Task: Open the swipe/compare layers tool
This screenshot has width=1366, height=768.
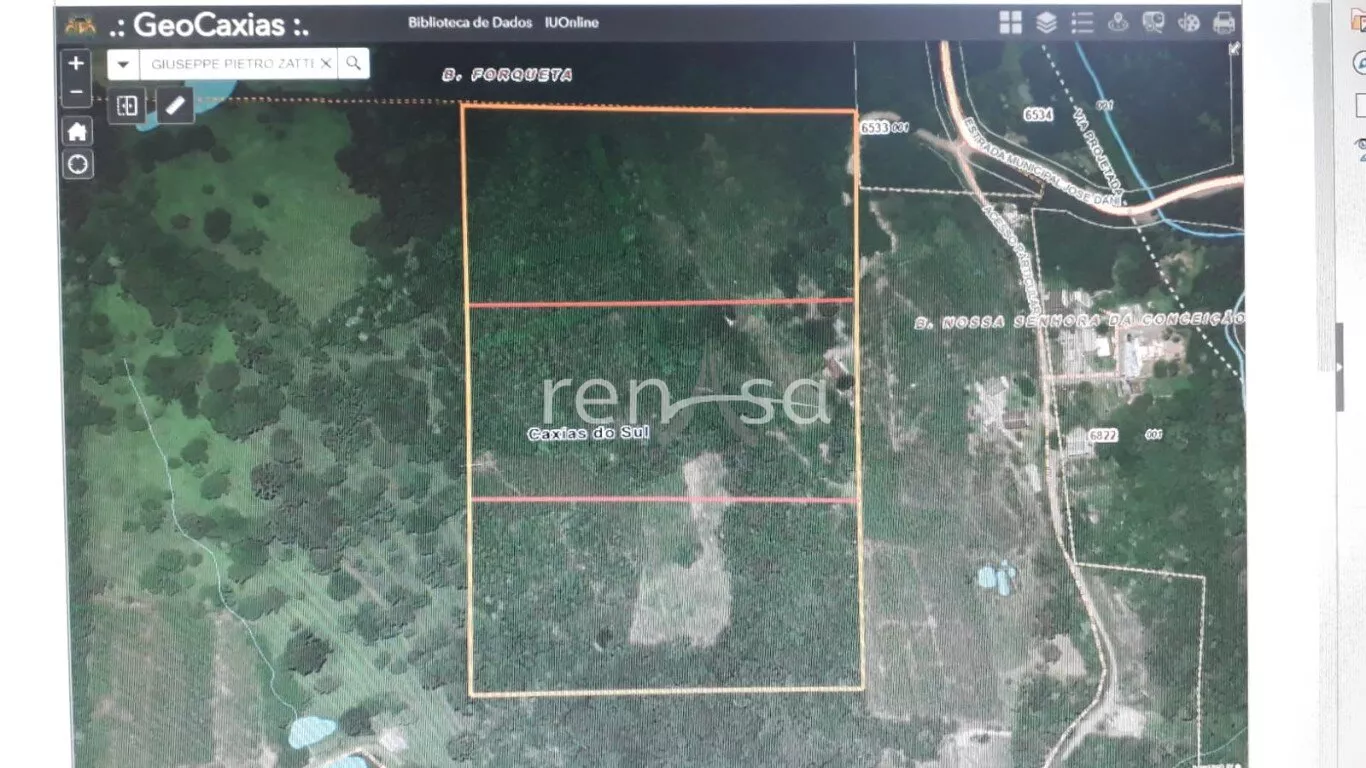Action: pyautogui.click(x=127, y=105)
